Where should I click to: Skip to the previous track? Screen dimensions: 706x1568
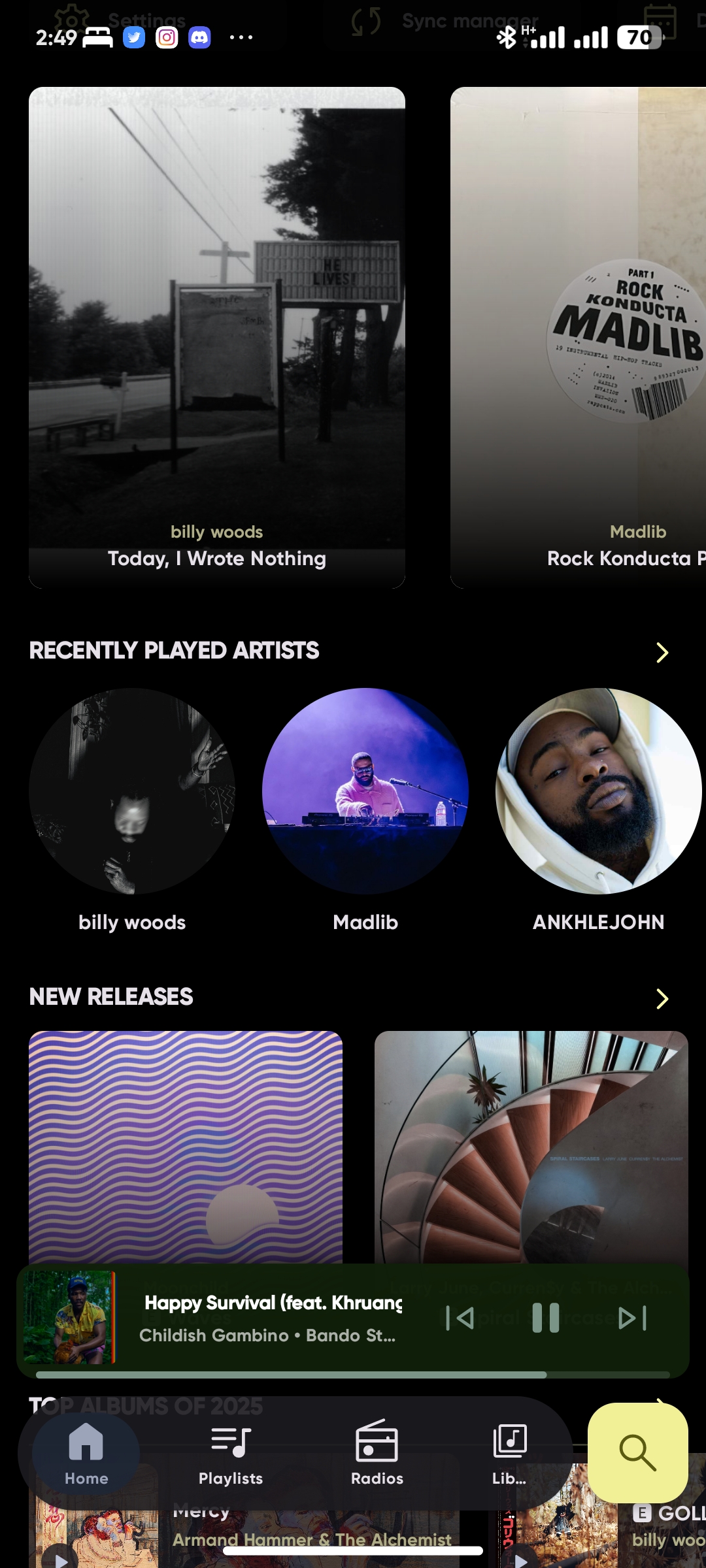460,1318
